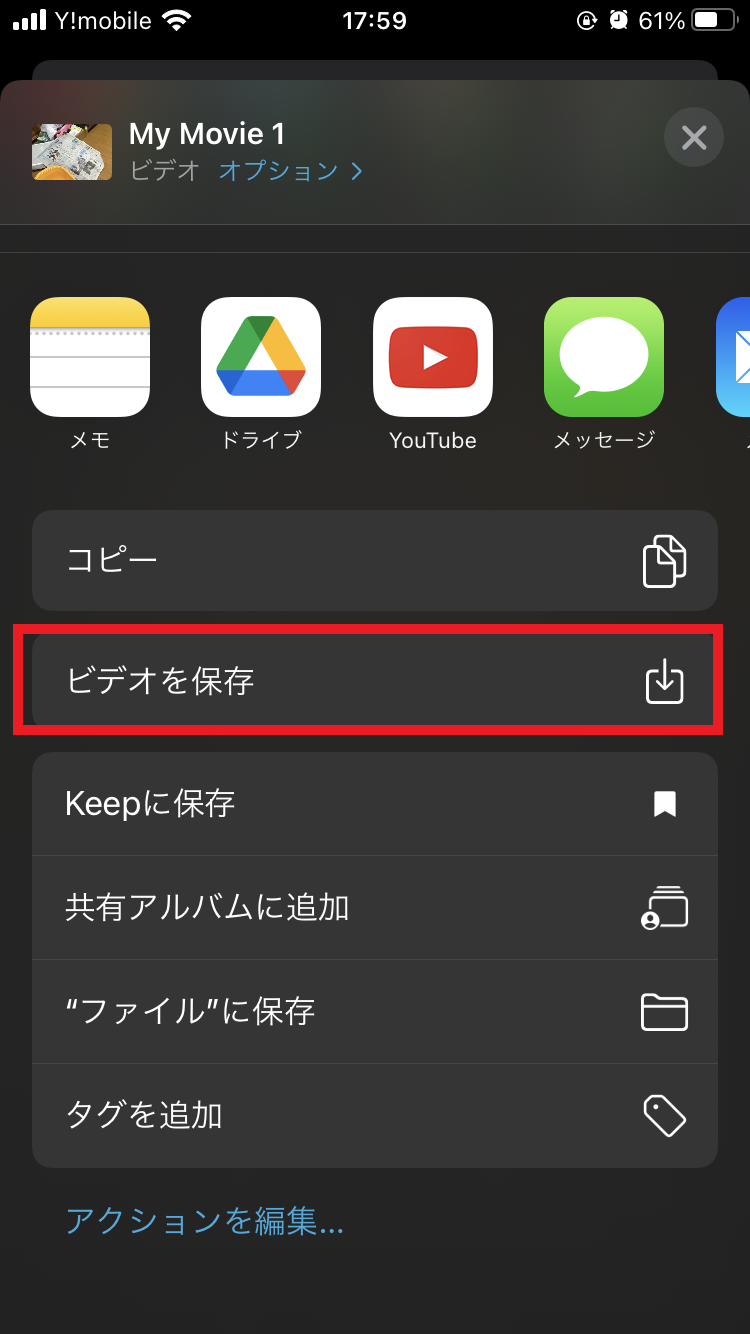This screenshot has height=1334, width=750.
Task: Select 共有アルバムに追加
Action: point(375,908)
